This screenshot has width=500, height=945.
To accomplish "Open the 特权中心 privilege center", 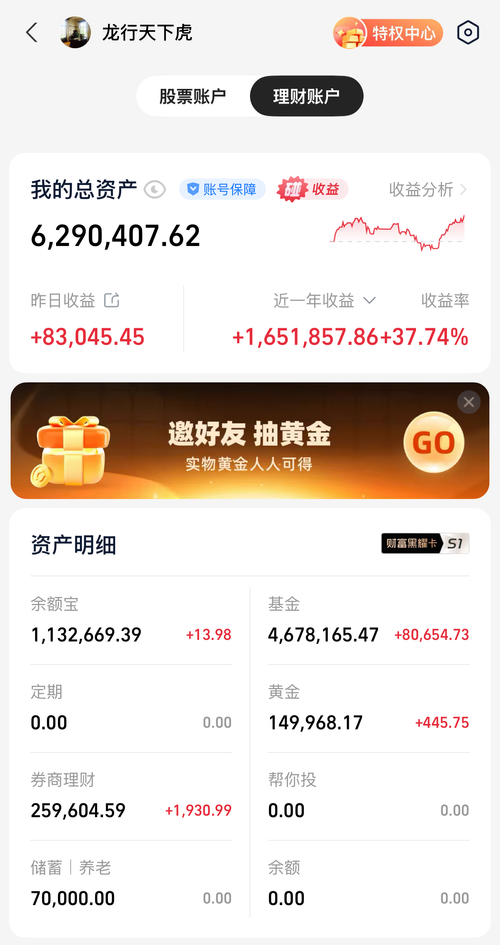I will click(x=389, y=33).
